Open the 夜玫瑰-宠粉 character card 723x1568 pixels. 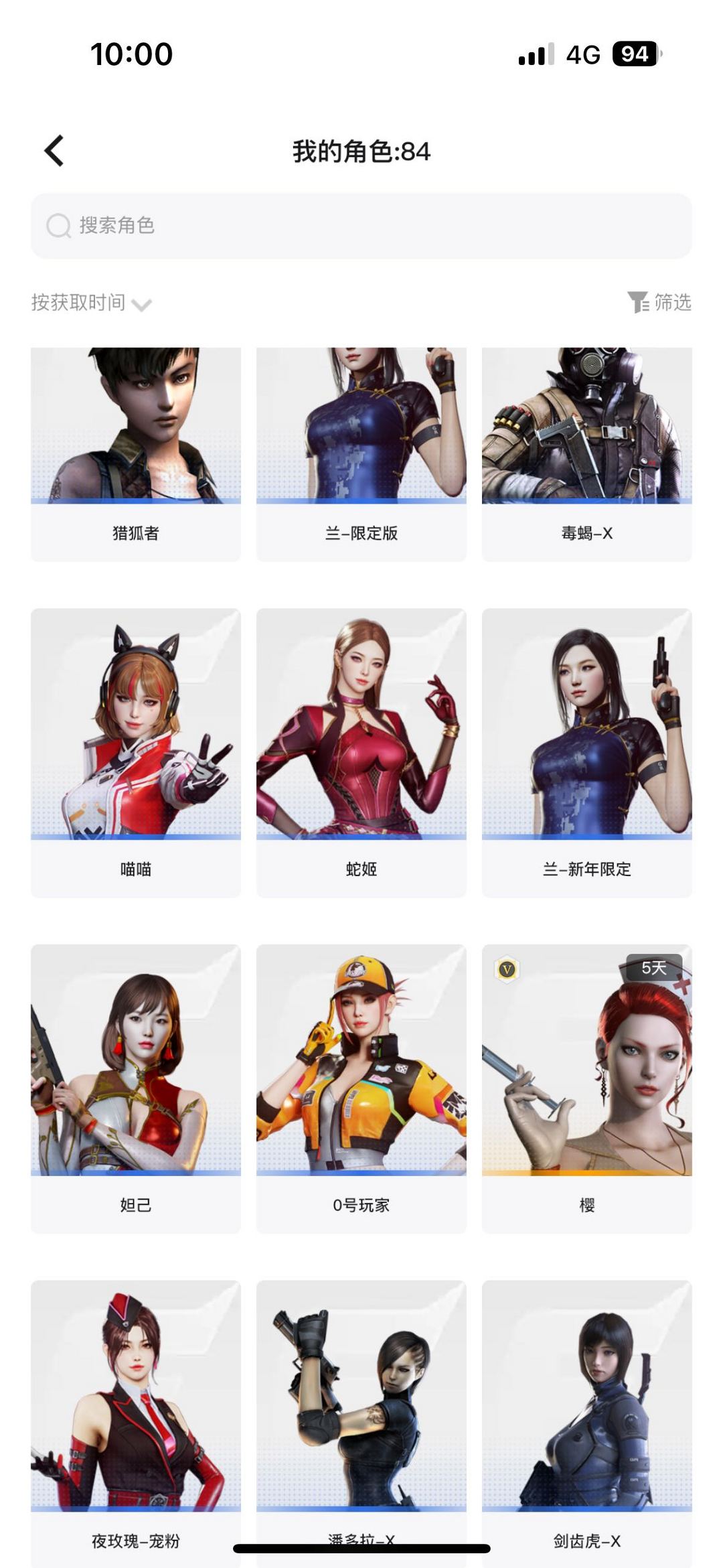[x=136, y=1420]
